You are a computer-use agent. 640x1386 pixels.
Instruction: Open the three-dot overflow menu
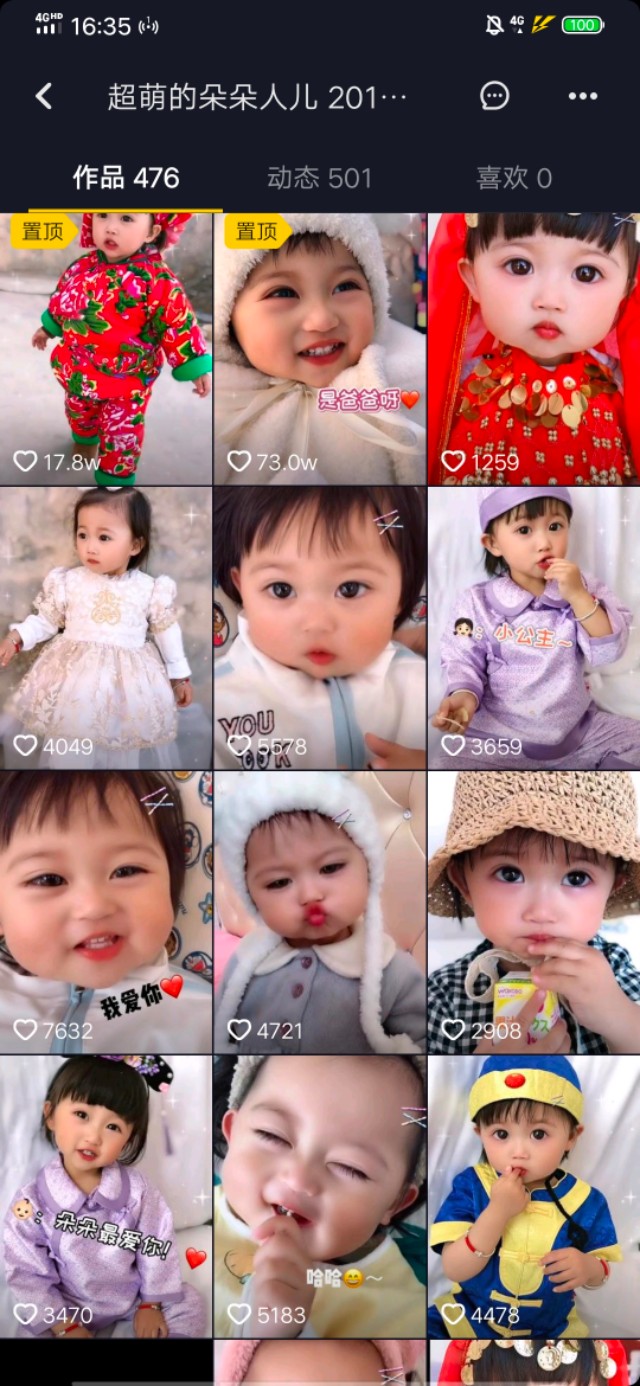pyautogui.click(x=582, y=96)
